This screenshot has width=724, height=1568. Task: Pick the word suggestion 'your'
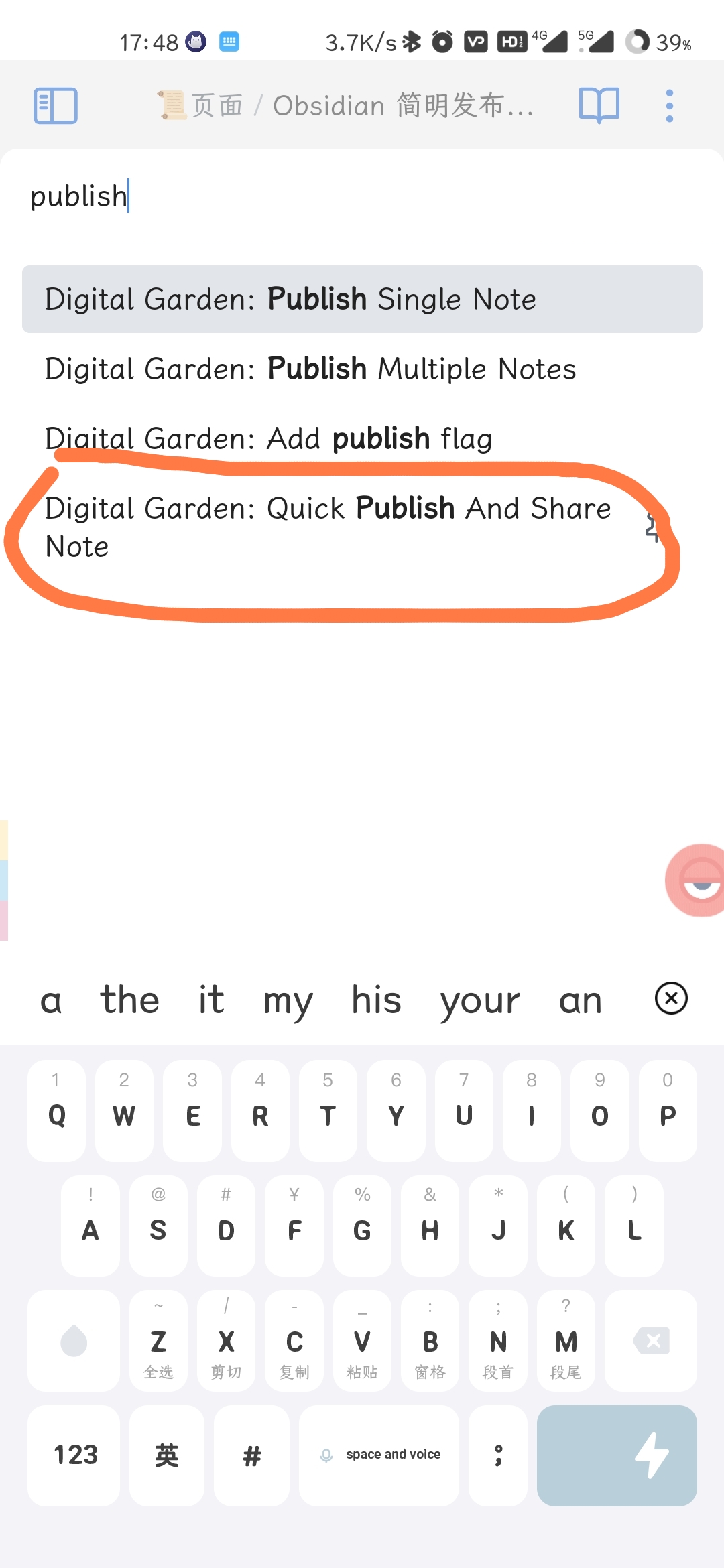point(479,1000)
